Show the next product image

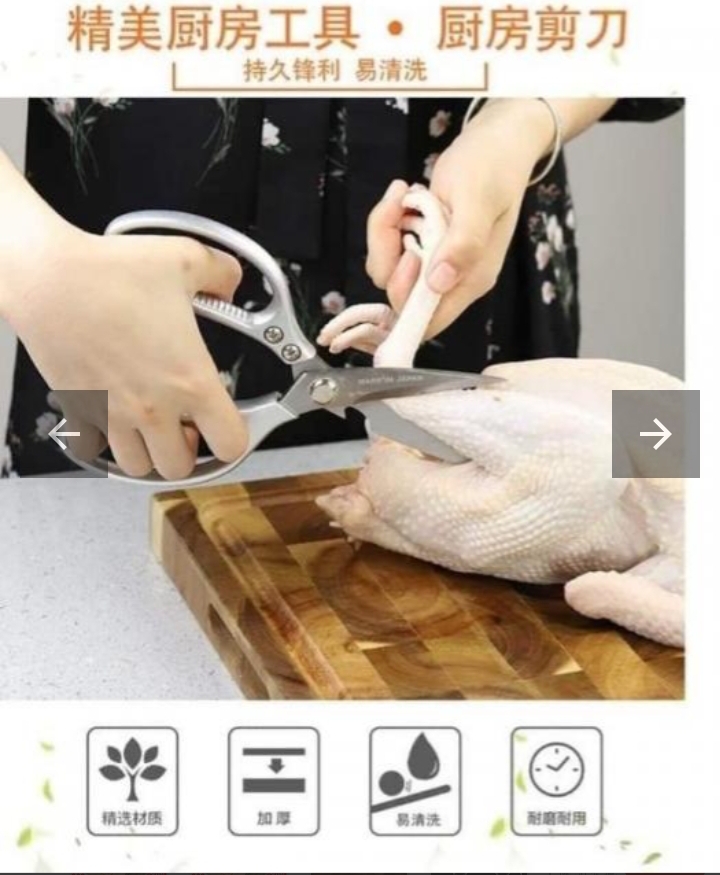(x=655, y=434)
